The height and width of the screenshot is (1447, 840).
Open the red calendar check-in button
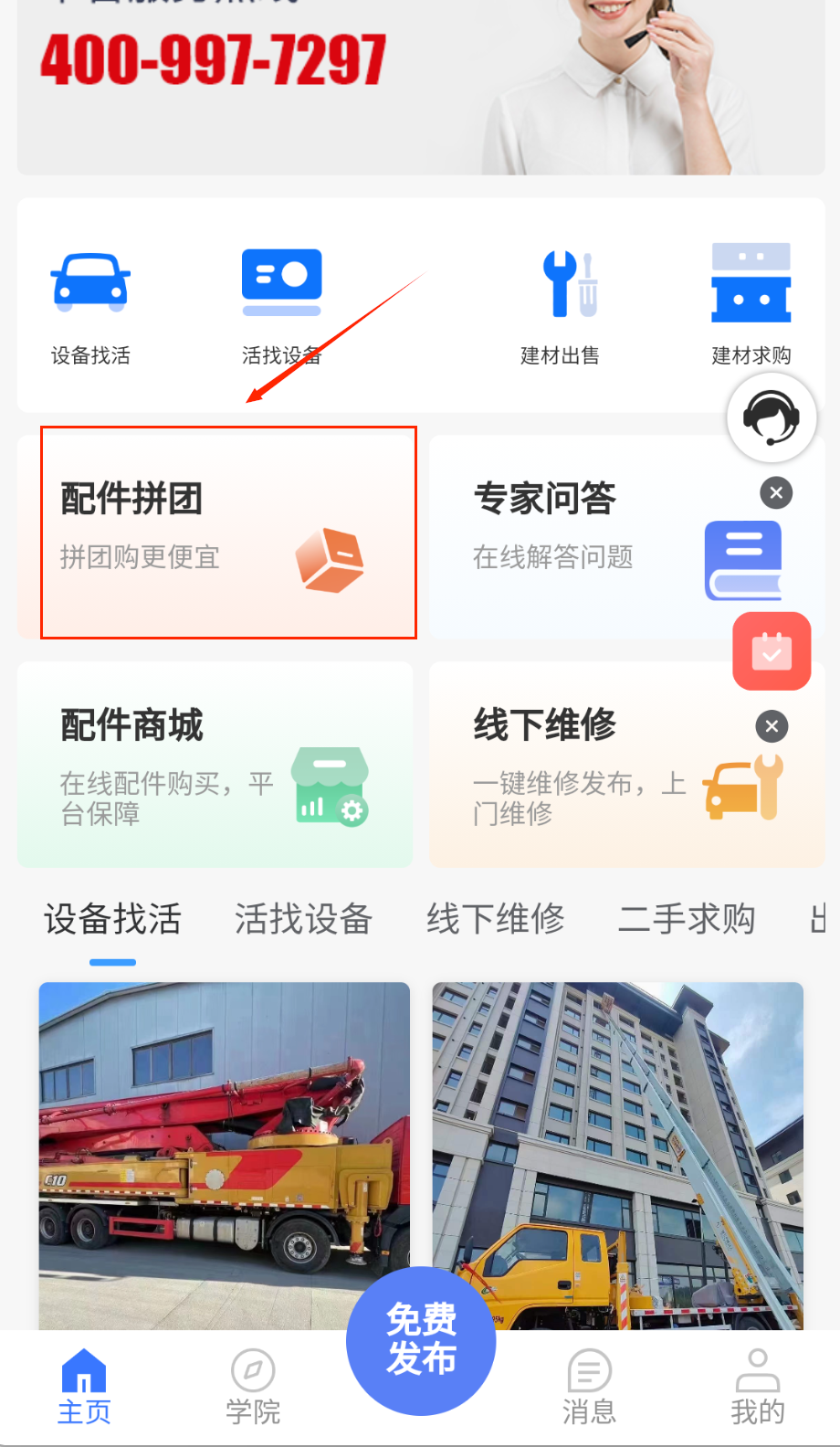[x=772, y=651]
